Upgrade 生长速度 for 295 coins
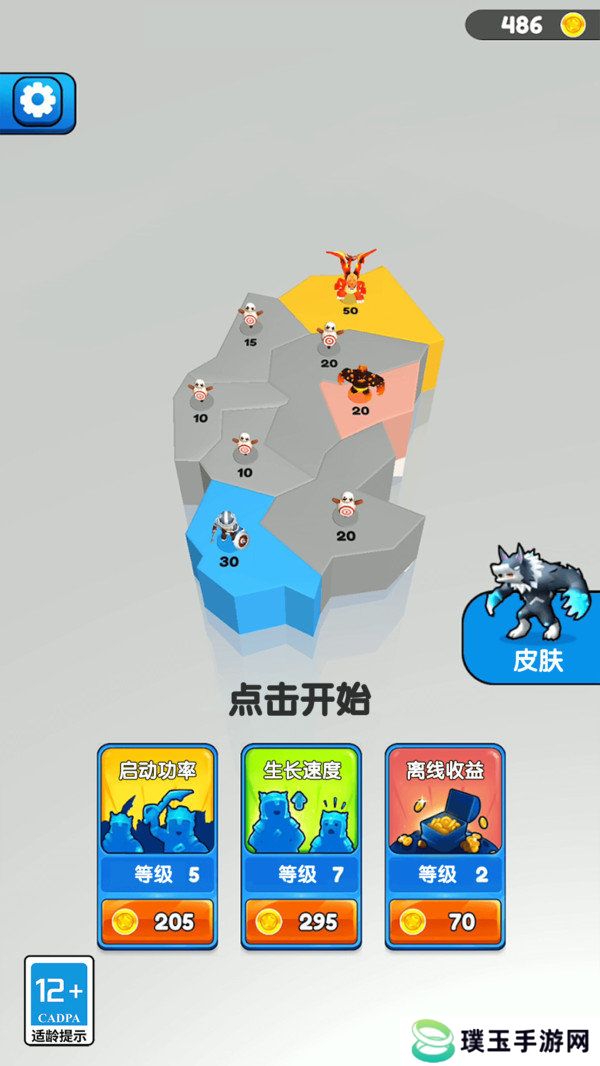The width and height of the screenshot is (600, 1066). [x=301, y=921]
